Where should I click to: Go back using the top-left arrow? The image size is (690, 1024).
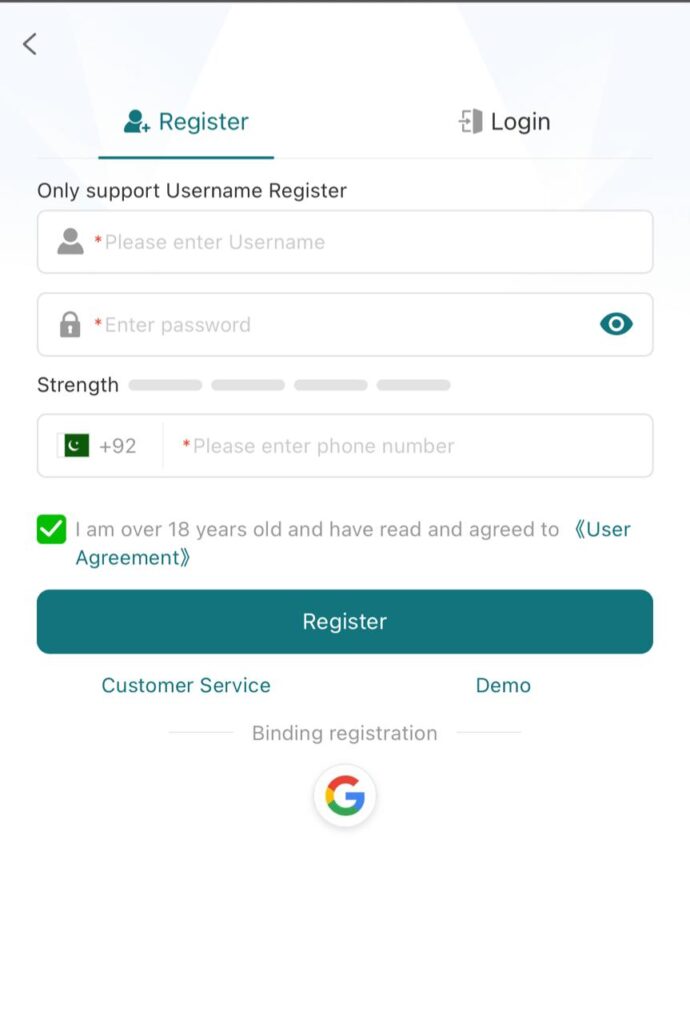30,44
